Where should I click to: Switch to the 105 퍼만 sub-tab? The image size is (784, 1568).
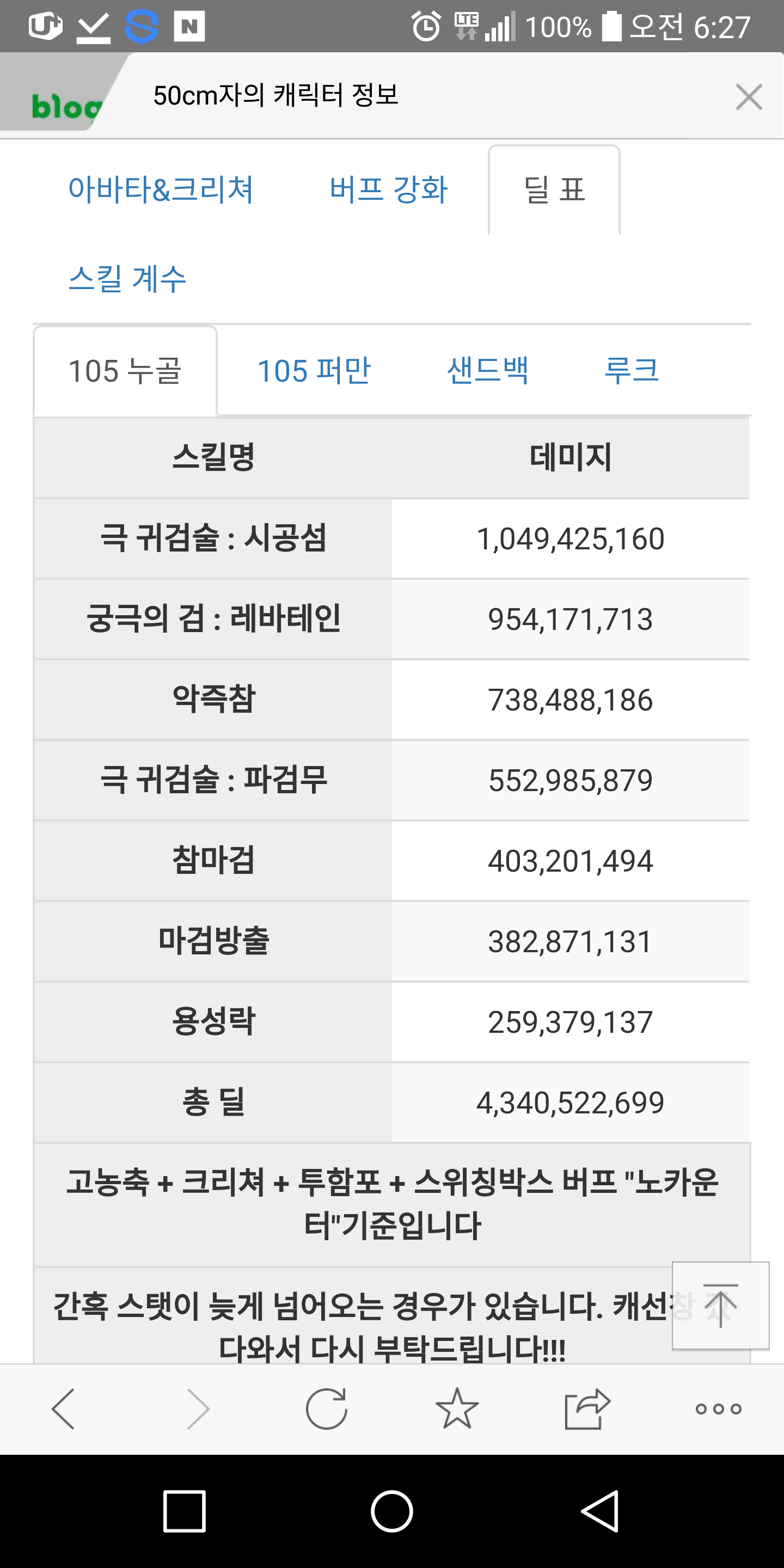coord(314,371)
